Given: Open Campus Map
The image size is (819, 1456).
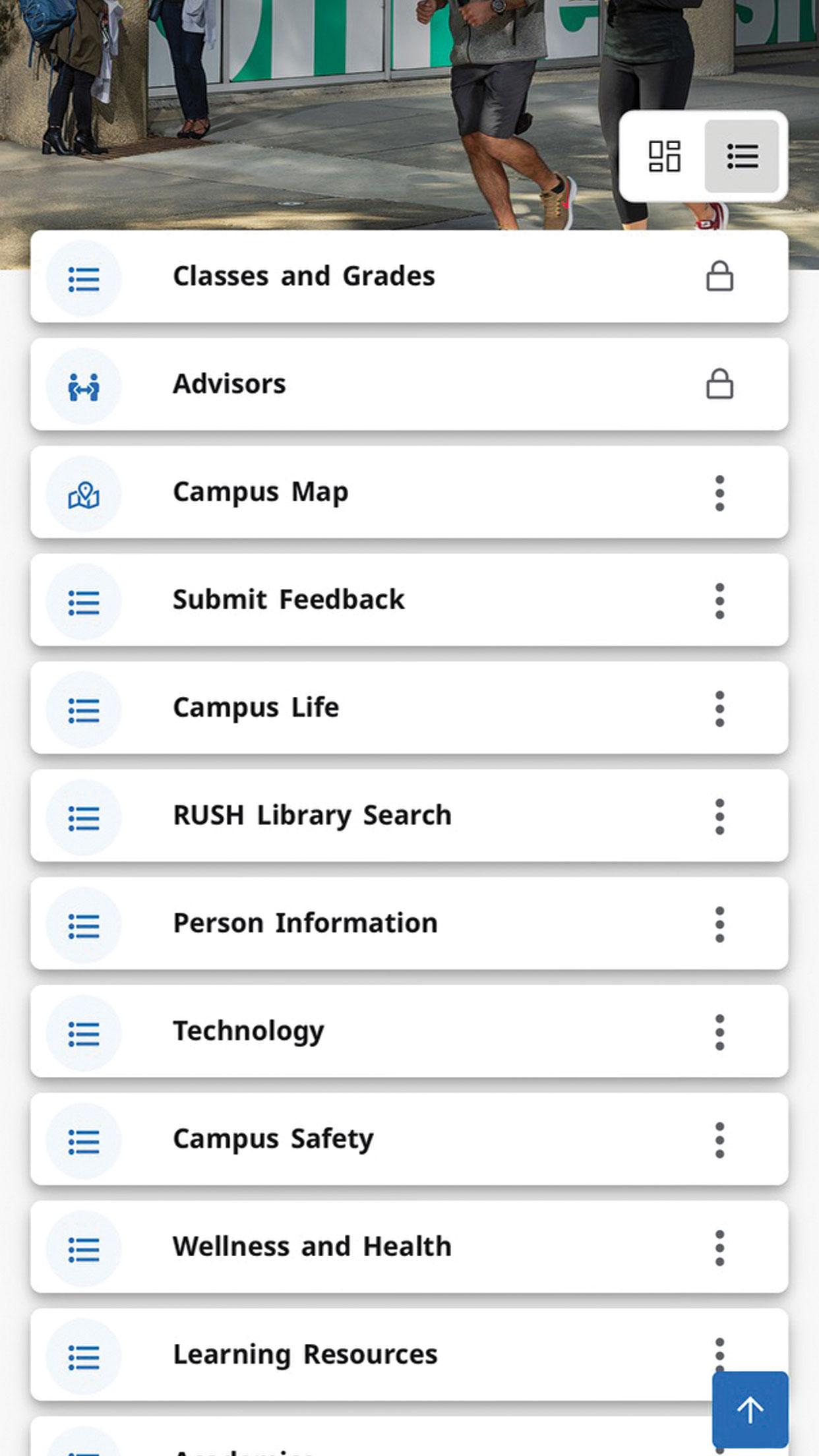Looking at the screenshot, I should point(409,493).
